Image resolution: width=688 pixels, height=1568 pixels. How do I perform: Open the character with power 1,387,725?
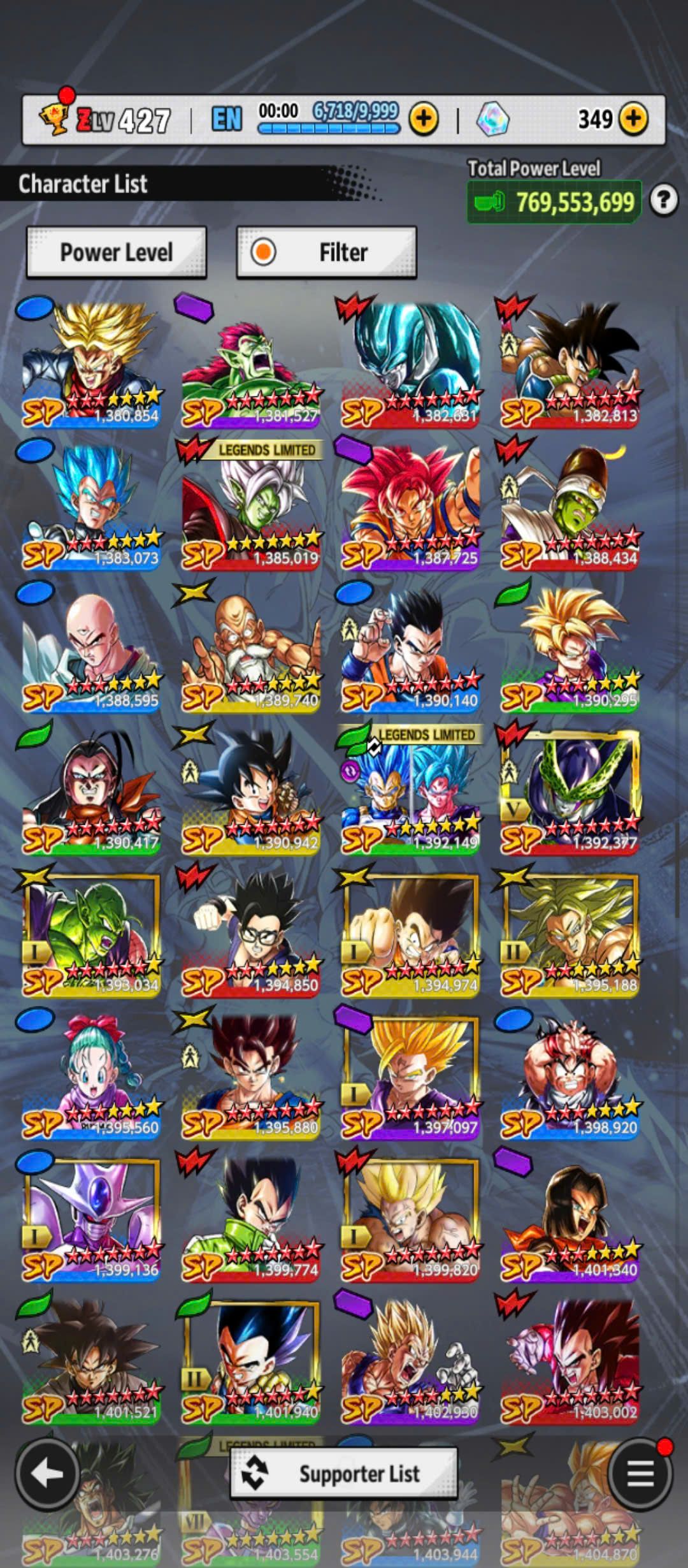click(x=409, y=505)
